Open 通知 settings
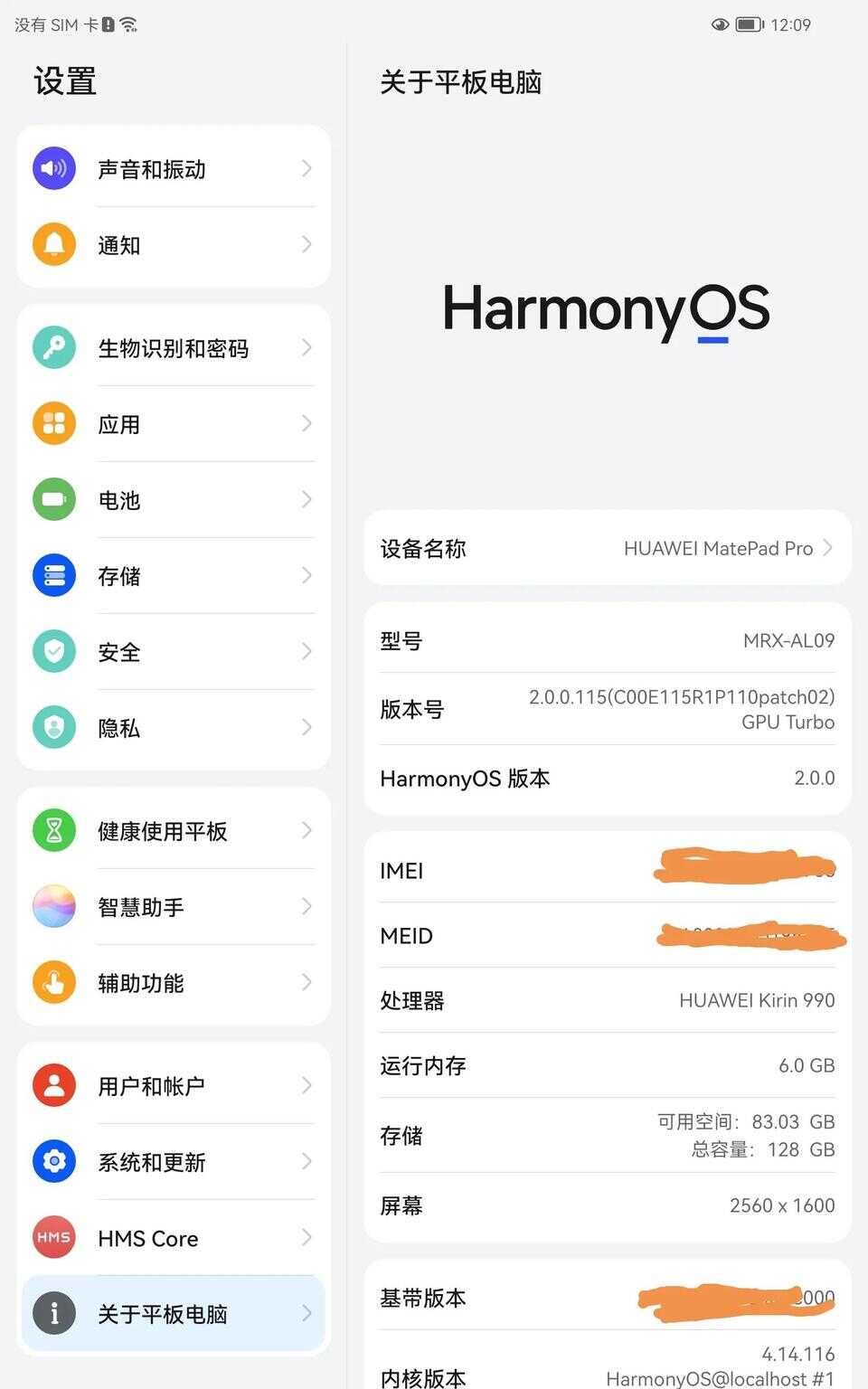 [x=174, y=245]
